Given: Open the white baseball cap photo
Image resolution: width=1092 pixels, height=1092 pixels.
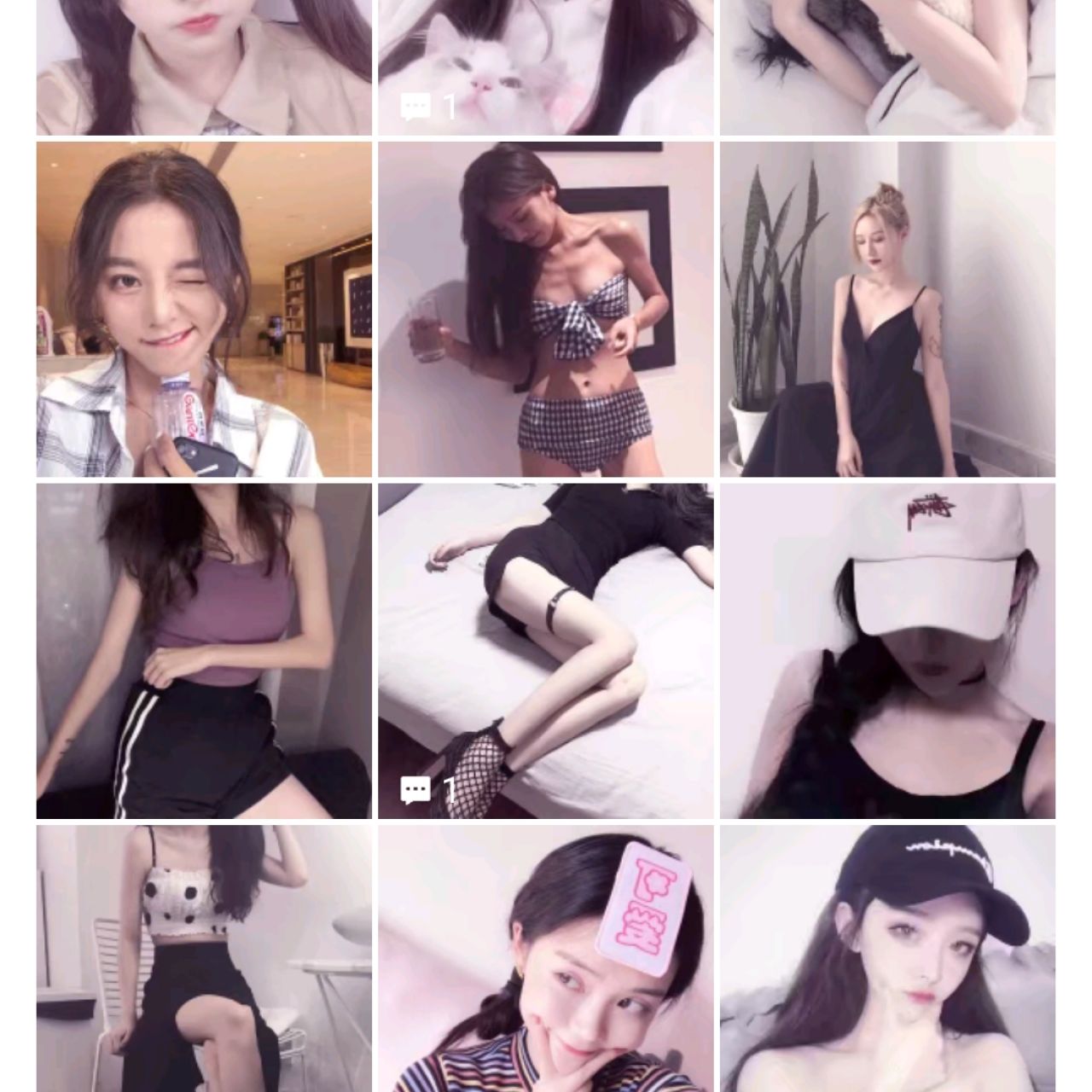Looking at the screenshot, I should click(x=887, y=651).
